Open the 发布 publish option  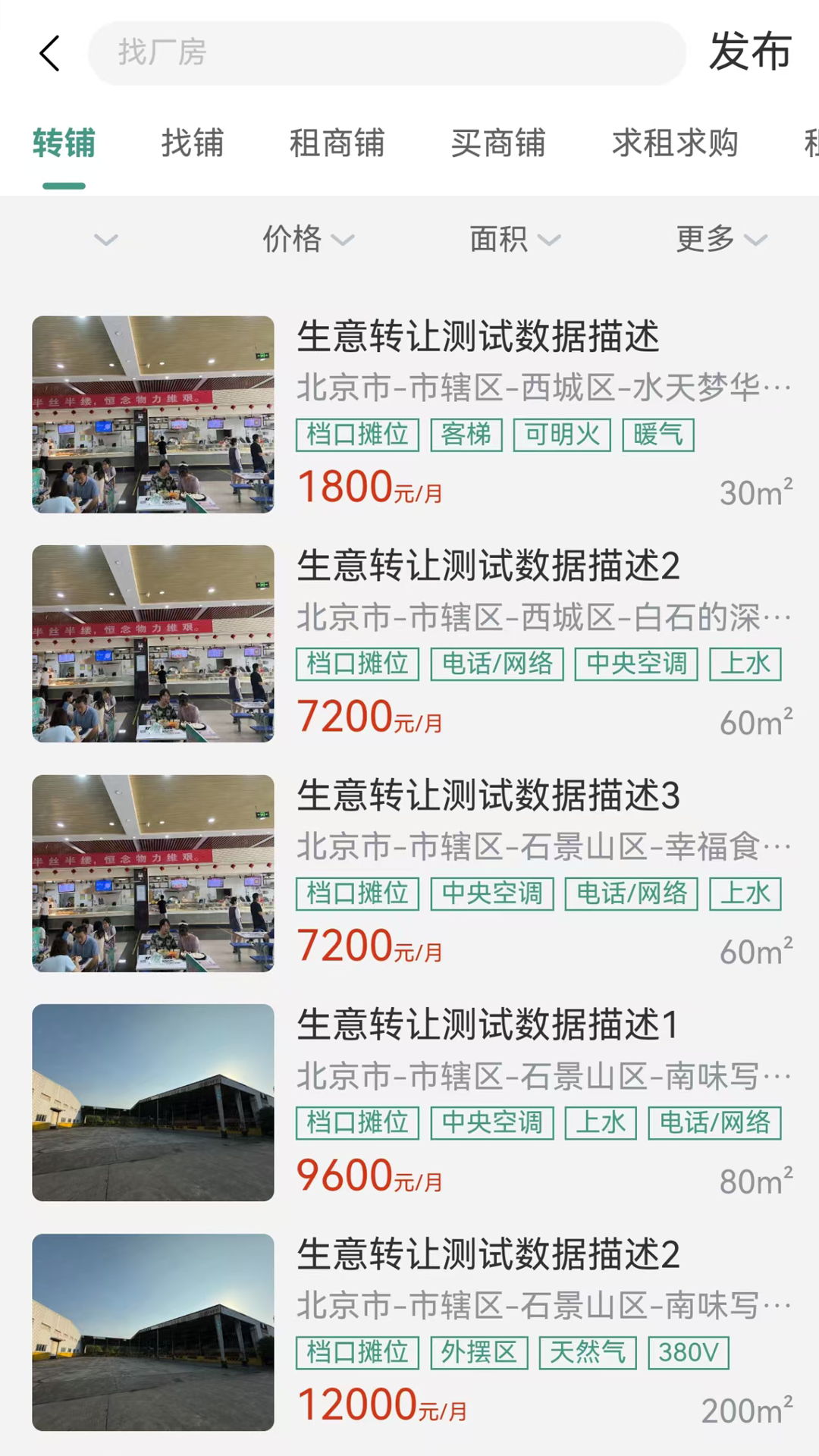[749, 53]
